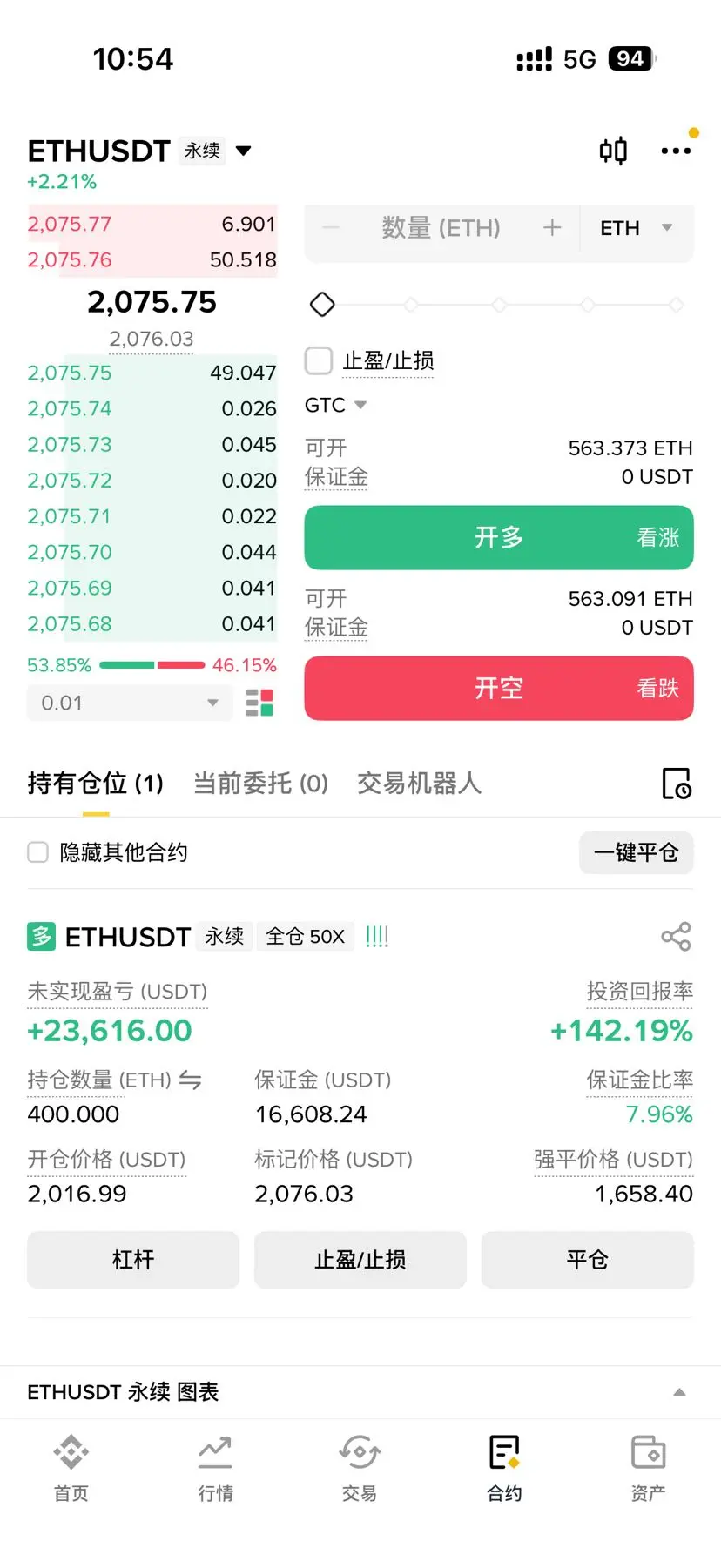This screenshot has height=1568, width=721.
Task: Switch to the 交易机器人 tab
Action: pos(419,784)
